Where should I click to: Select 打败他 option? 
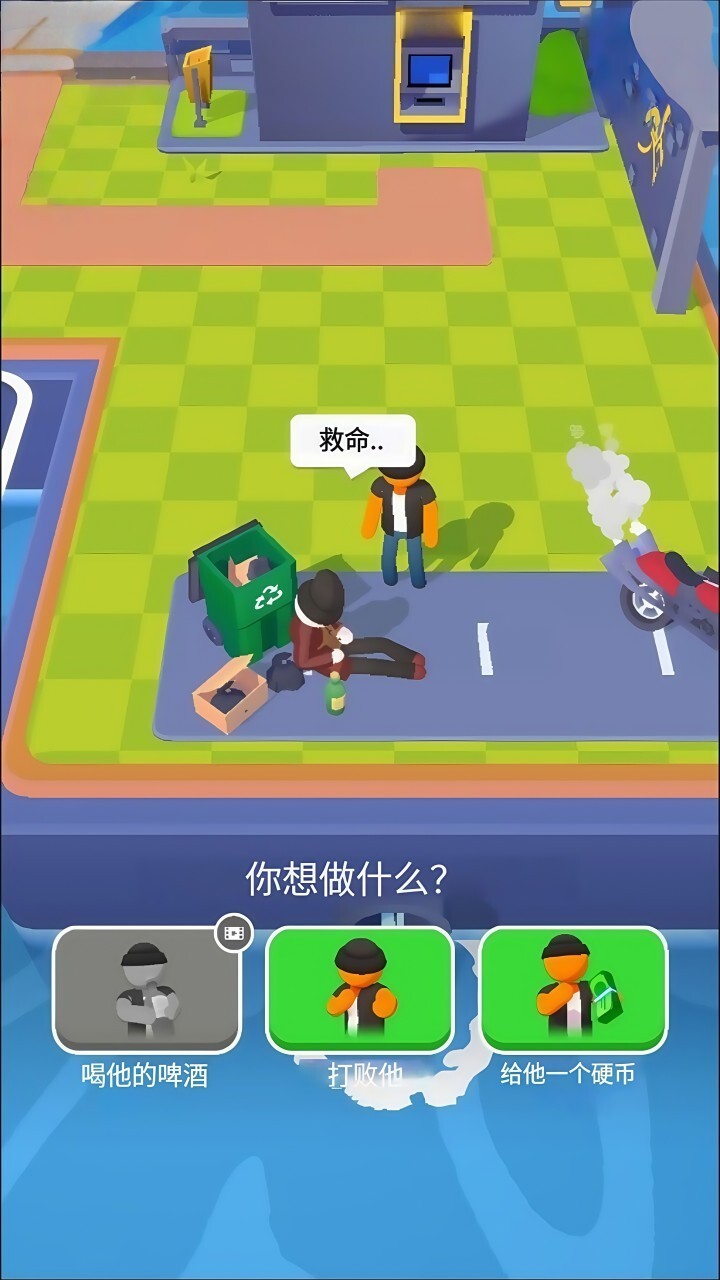360,990
